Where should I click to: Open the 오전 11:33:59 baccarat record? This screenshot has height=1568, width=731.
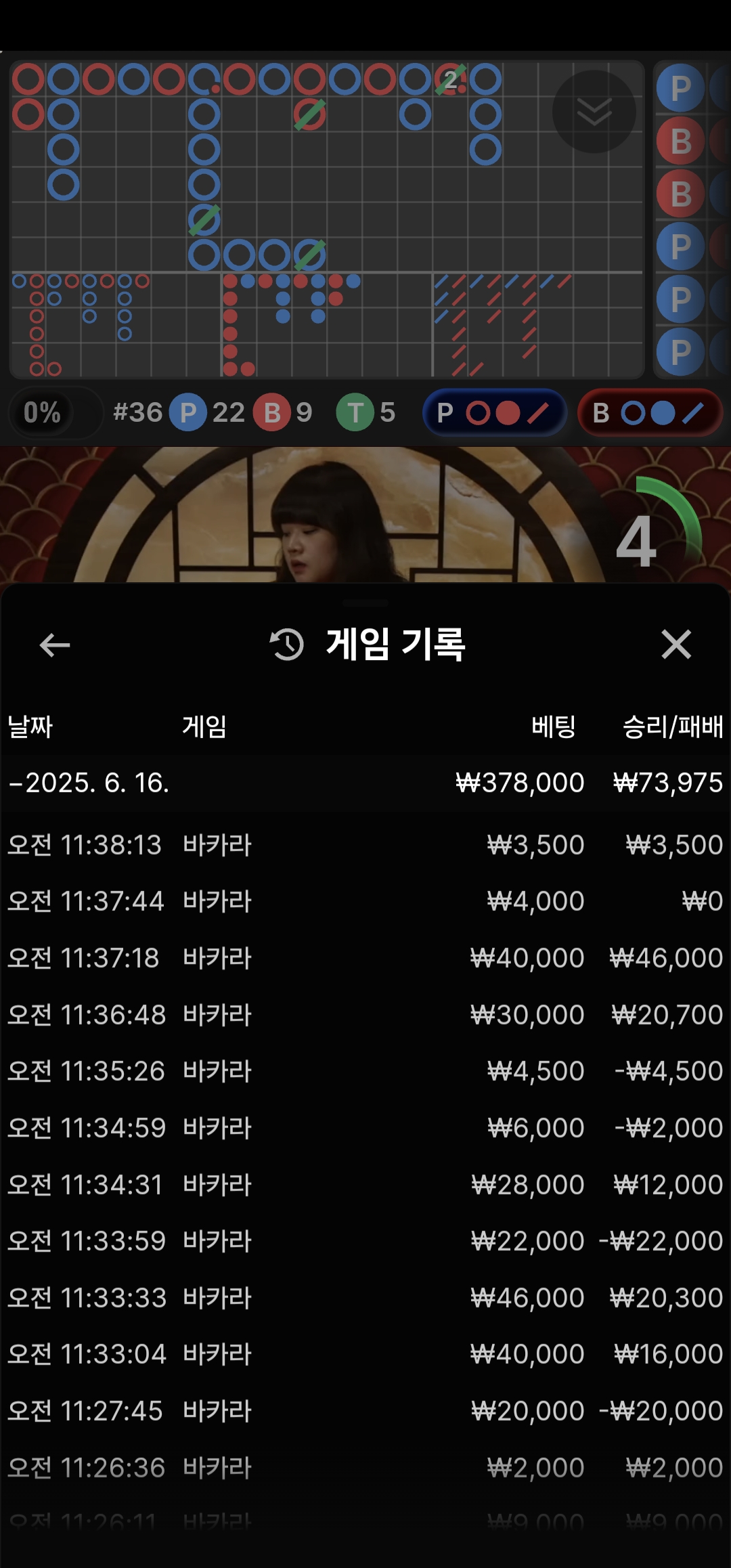point(365,1241)
